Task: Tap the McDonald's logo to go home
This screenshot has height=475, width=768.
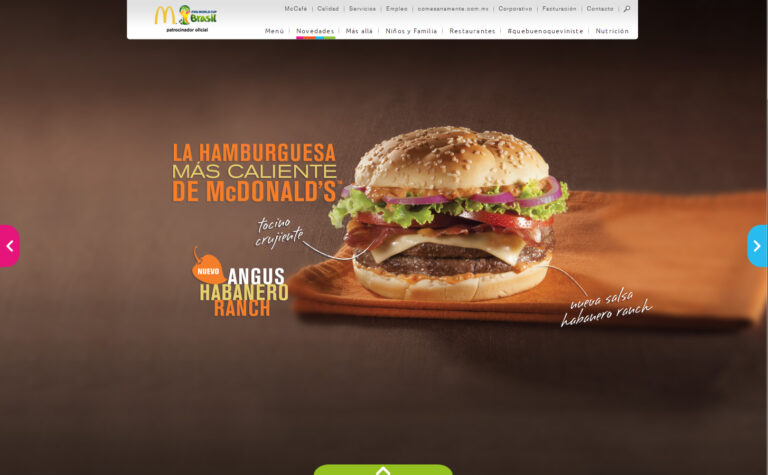Action: (x=164, y=15)
